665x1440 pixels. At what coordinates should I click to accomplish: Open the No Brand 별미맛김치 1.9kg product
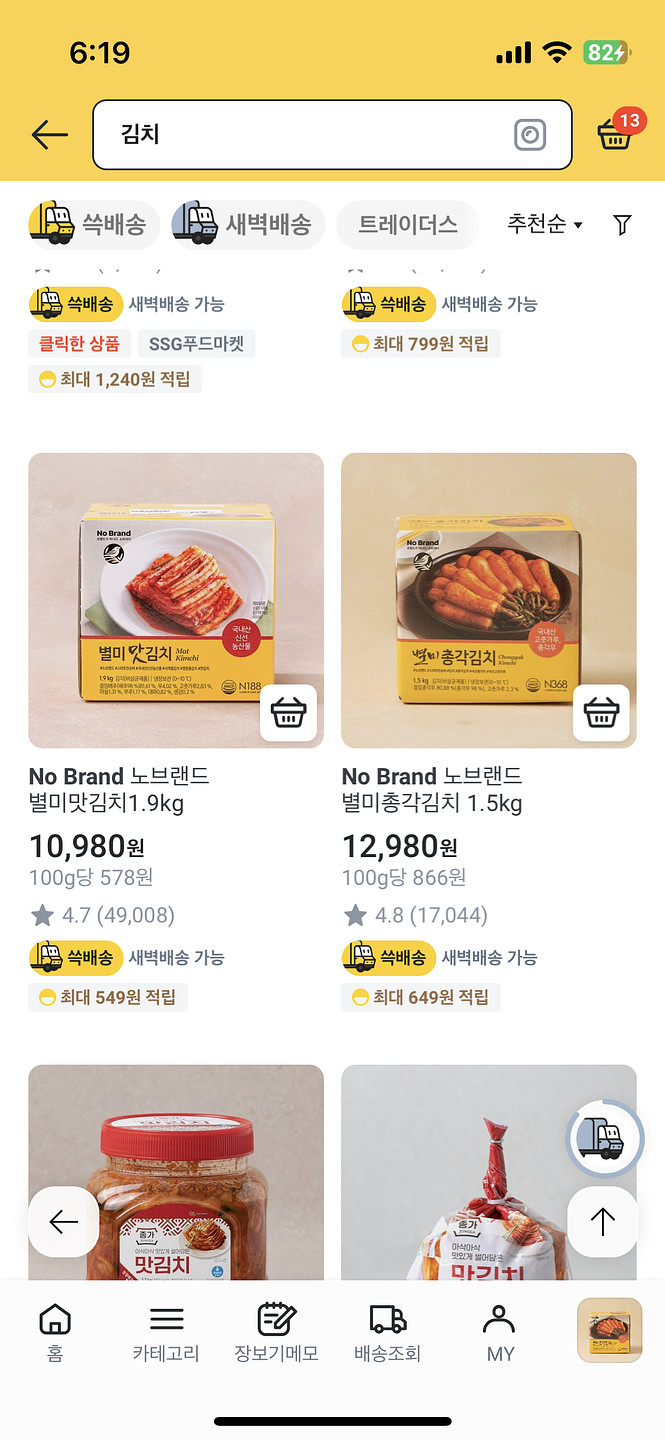tap(176, 600)
